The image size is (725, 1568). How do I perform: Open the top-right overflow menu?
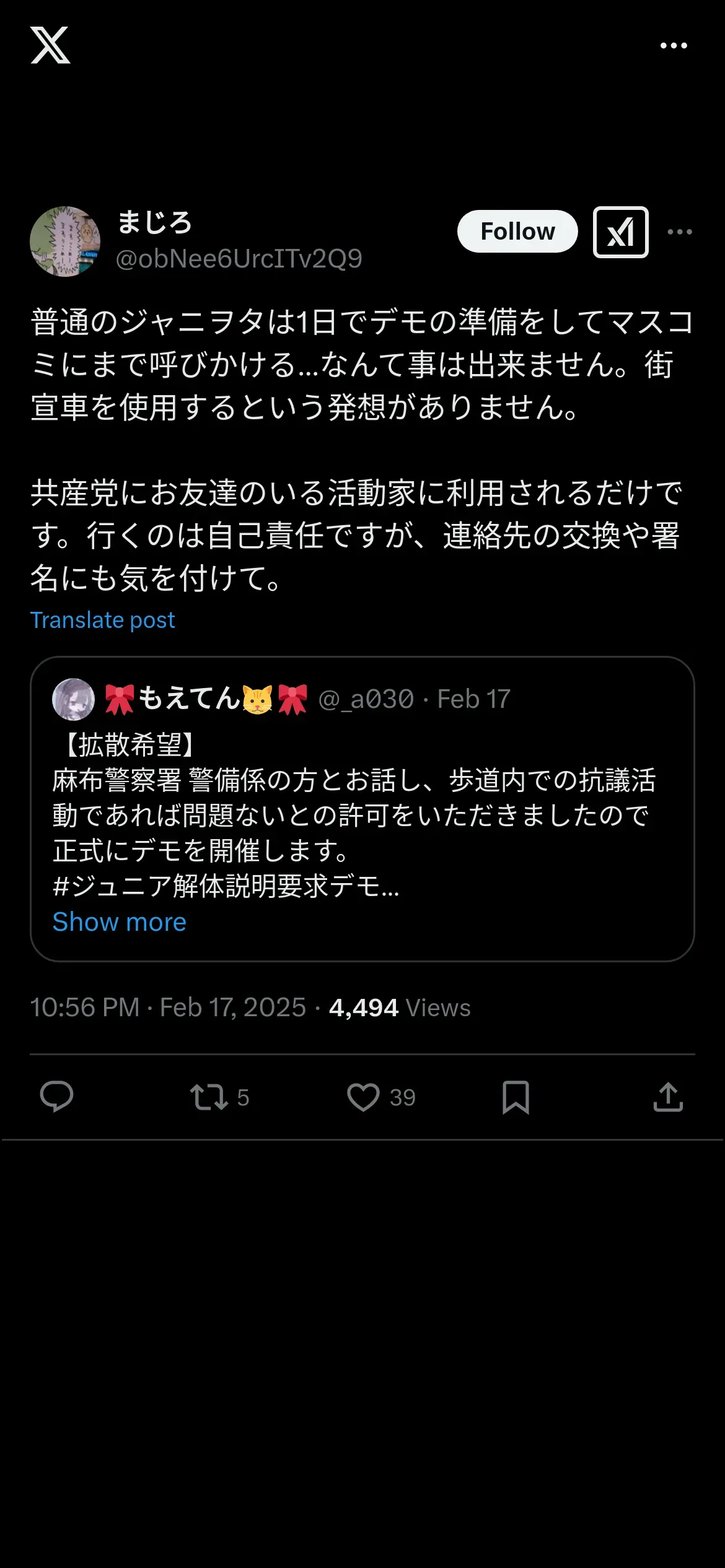674,46
